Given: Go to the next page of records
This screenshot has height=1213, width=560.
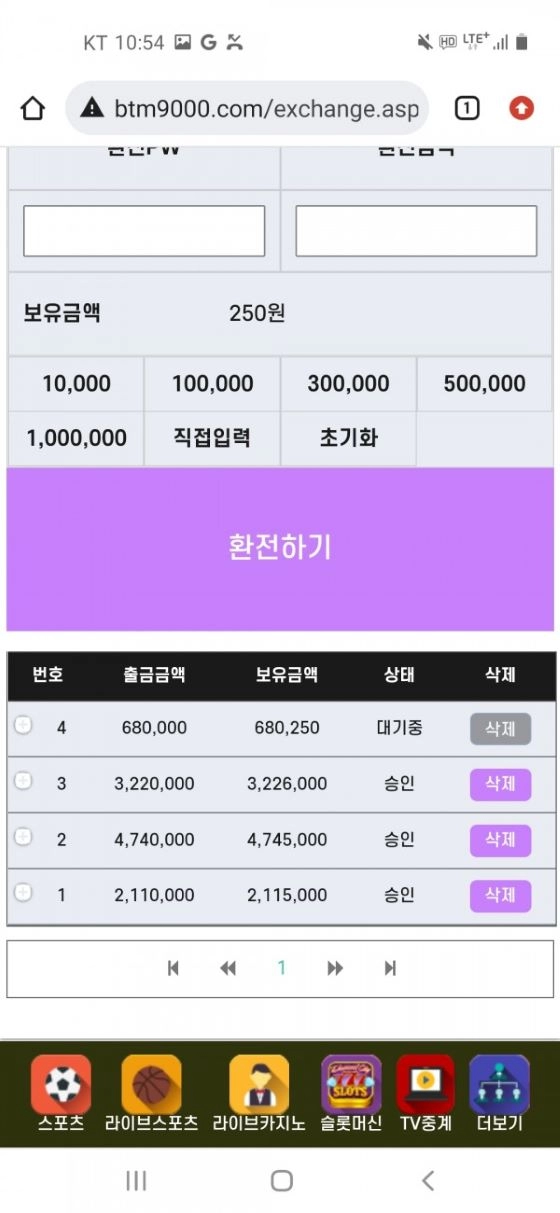Looking at the screenshot, I should 335,968.
